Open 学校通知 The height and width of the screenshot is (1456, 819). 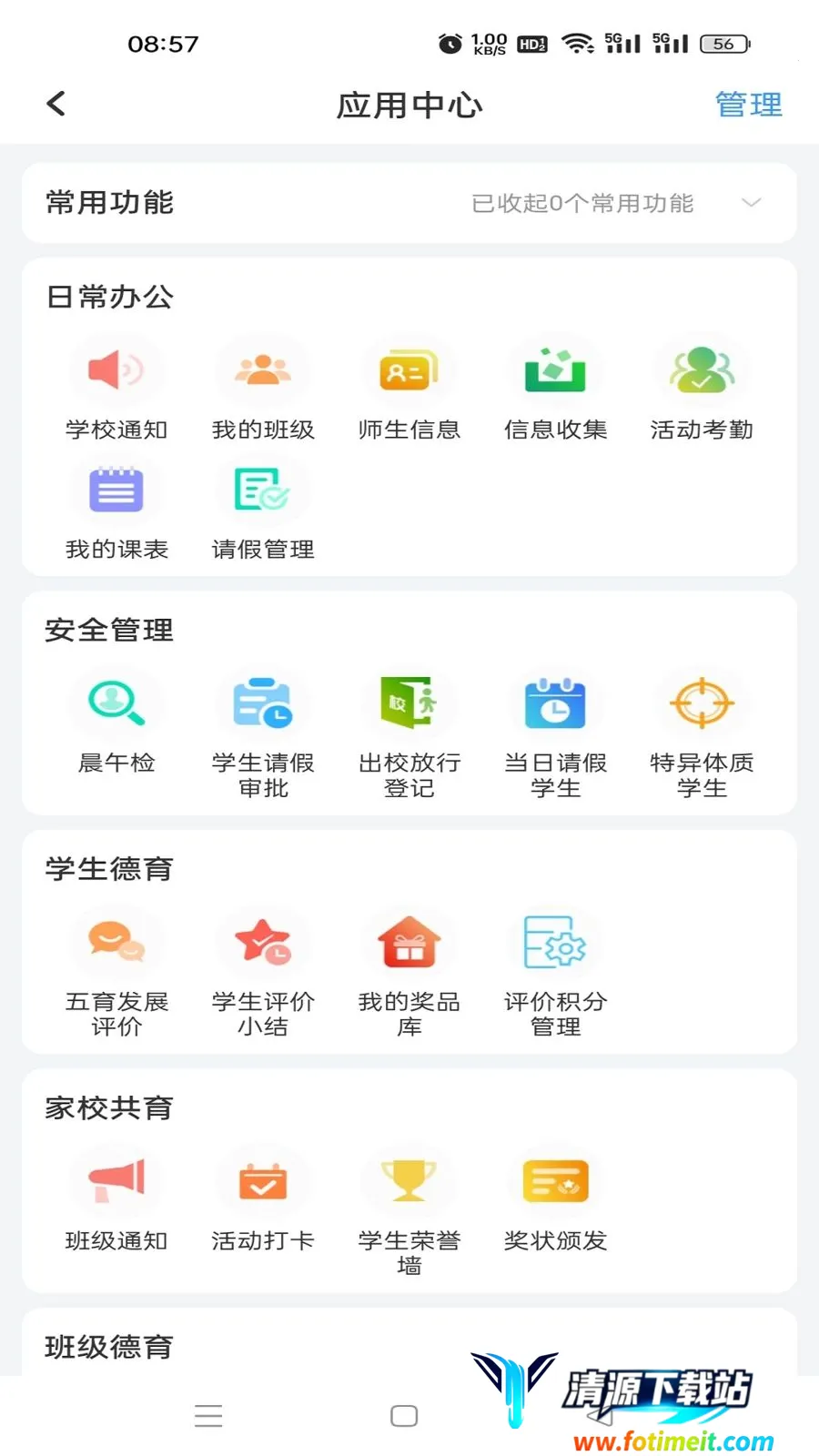tap(116, 389)
